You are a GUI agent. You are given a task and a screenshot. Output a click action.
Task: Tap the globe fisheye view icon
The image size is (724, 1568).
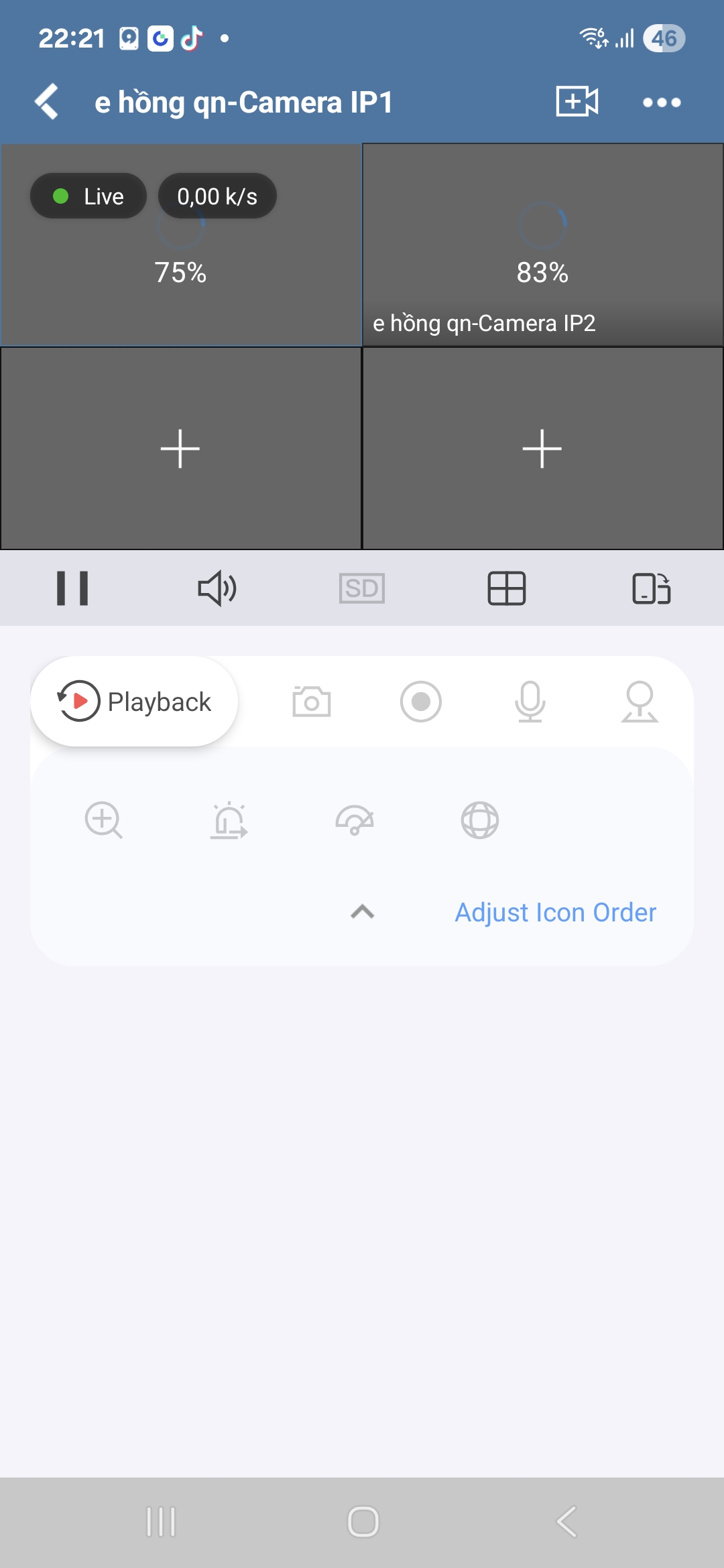[x=480, y=820]
